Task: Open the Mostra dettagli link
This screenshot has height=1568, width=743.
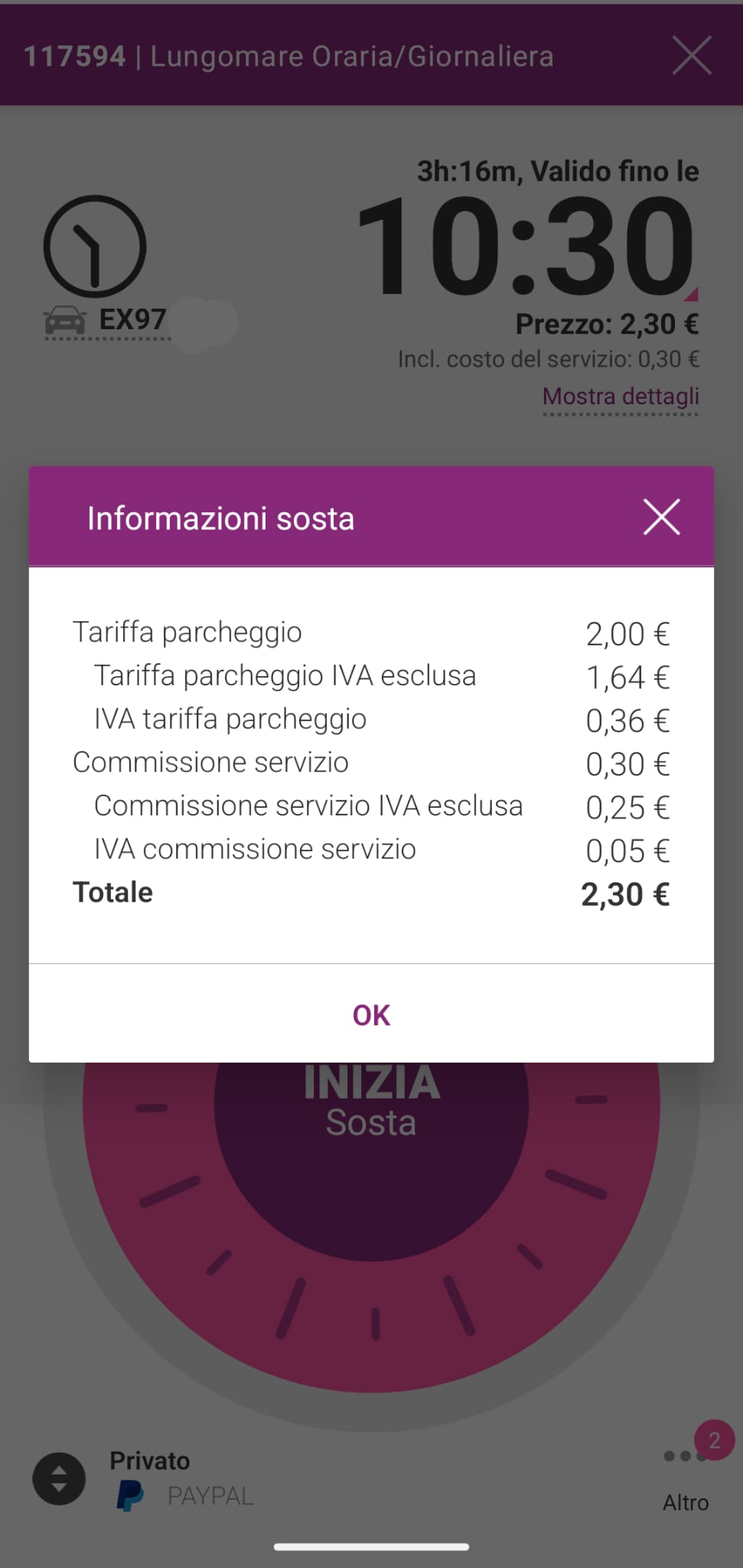Action: (x=621, y=397)
